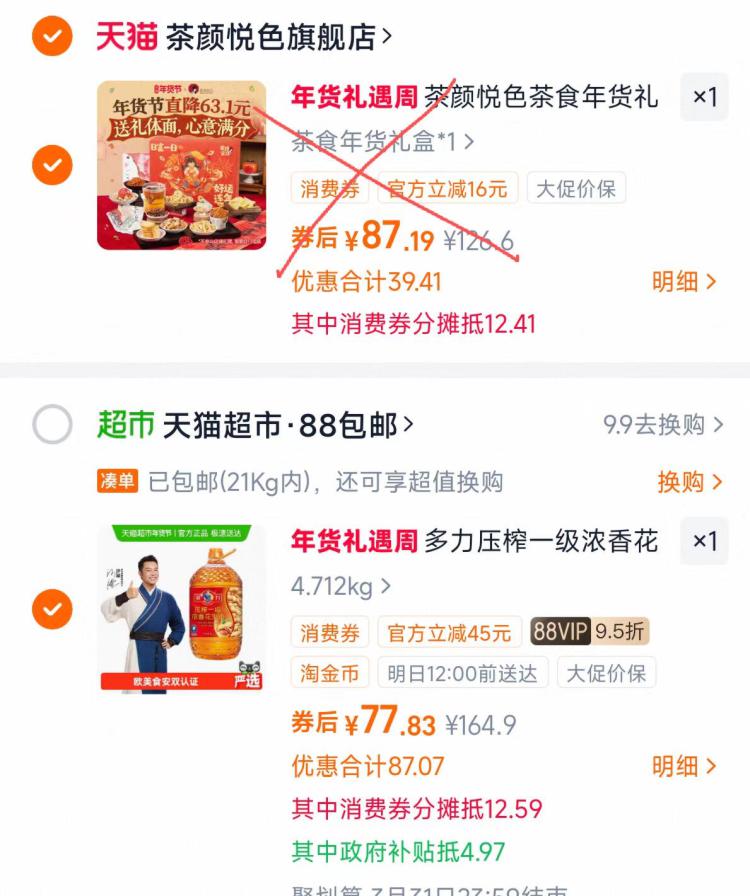Deselect the 茶颜悦色 gift box item
The height and width of the screenshot is (896, 750).
51,167
